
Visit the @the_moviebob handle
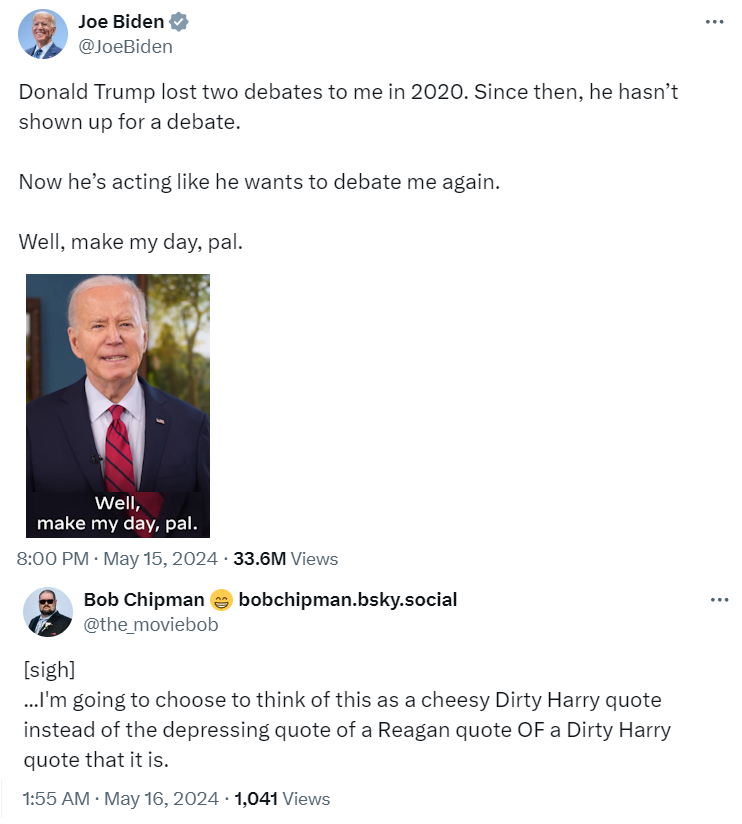coord(150,625)
